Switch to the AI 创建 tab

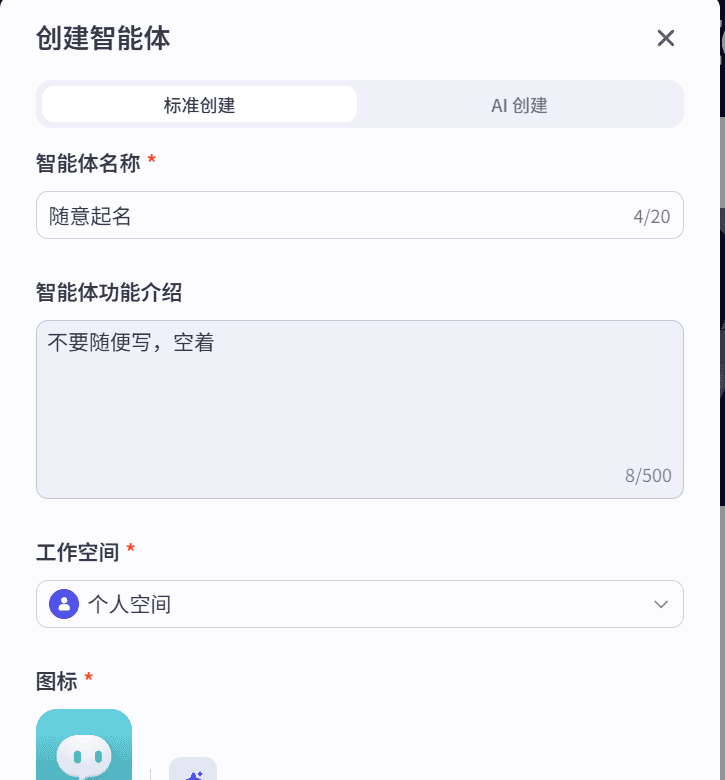519,105
